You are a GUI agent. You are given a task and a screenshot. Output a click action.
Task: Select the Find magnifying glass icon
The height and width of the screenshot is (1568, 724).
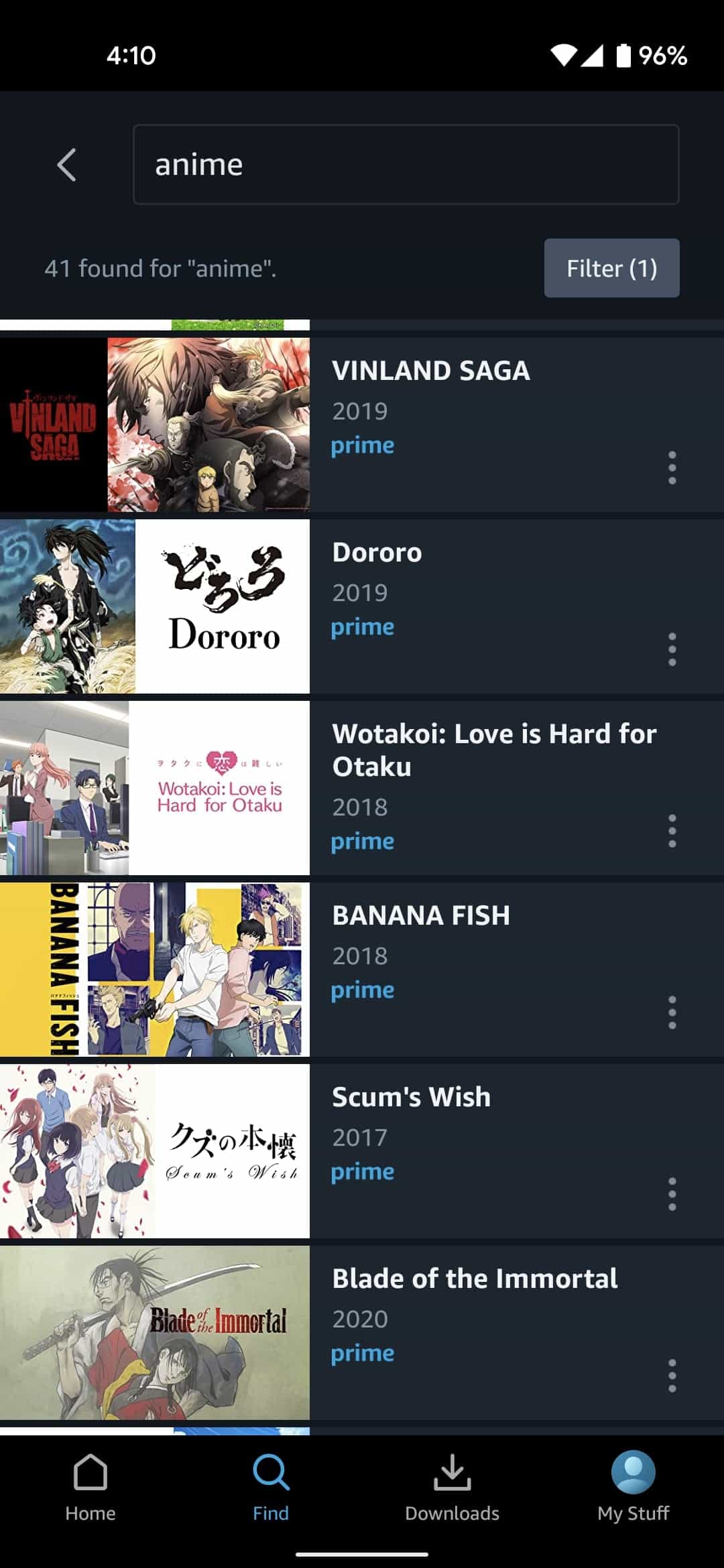[x=270, y=1473]
